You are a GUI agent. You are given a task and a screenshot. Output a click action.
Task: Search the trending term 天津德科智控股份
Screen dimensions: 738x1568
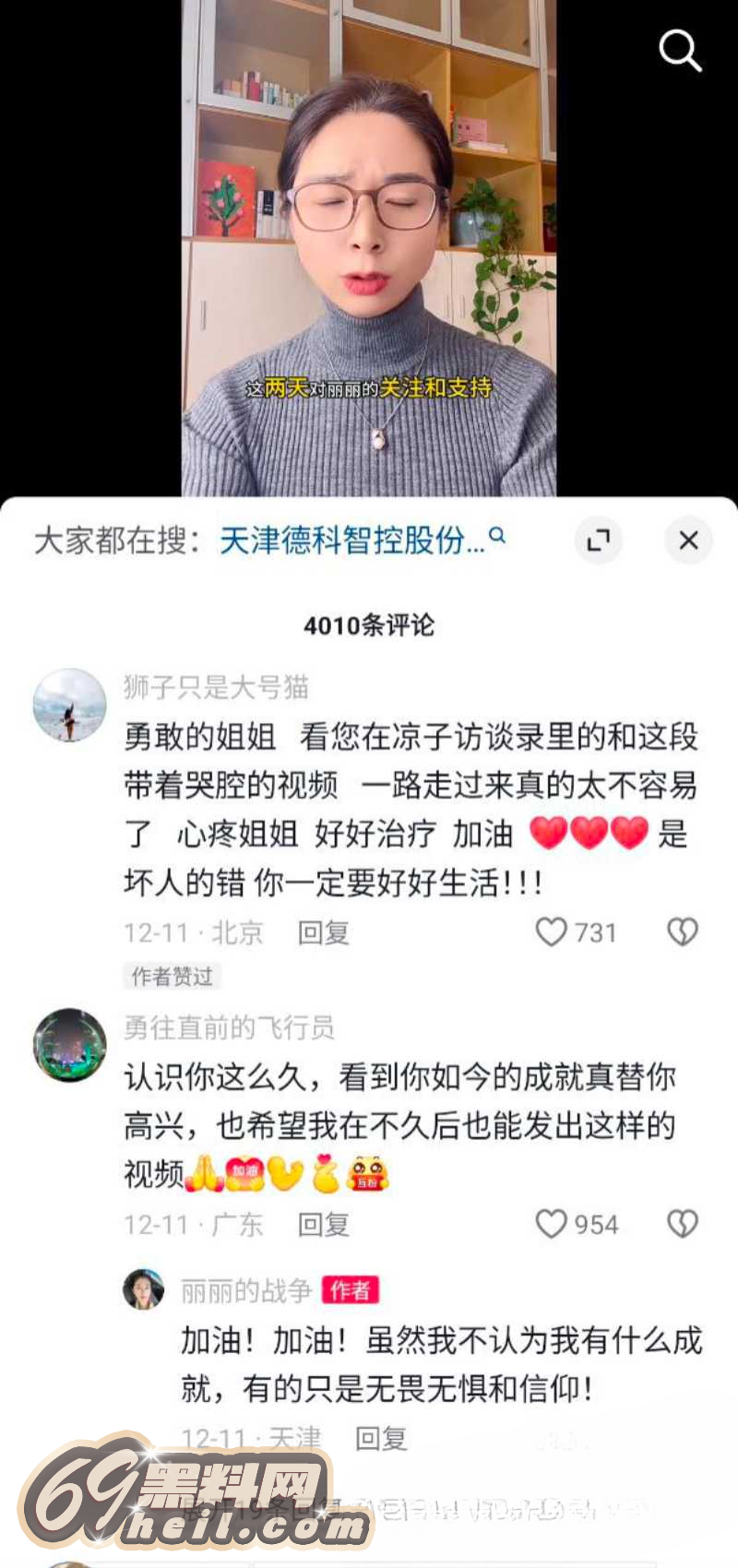(355, 540)
